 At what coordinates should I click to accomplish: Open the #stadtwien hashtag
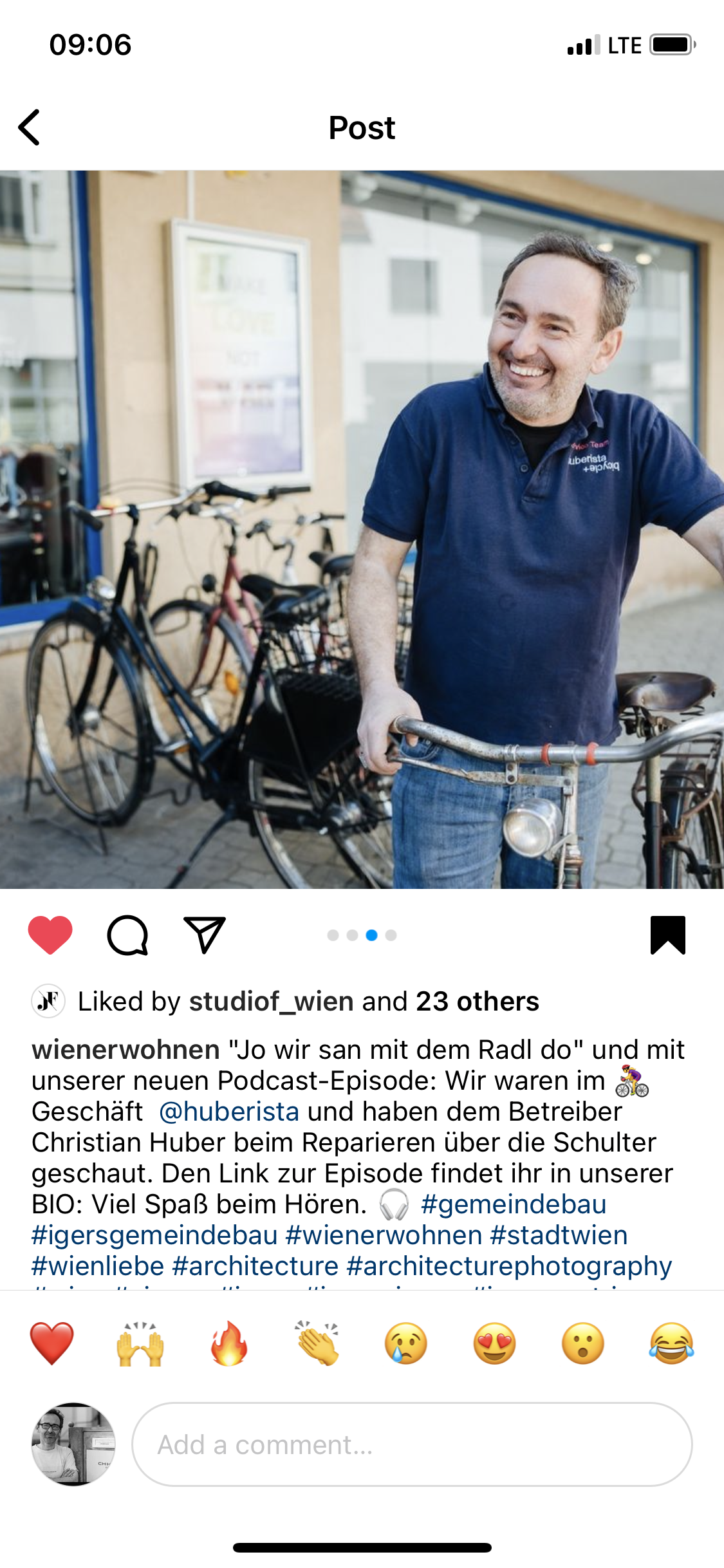[559, 1235]
